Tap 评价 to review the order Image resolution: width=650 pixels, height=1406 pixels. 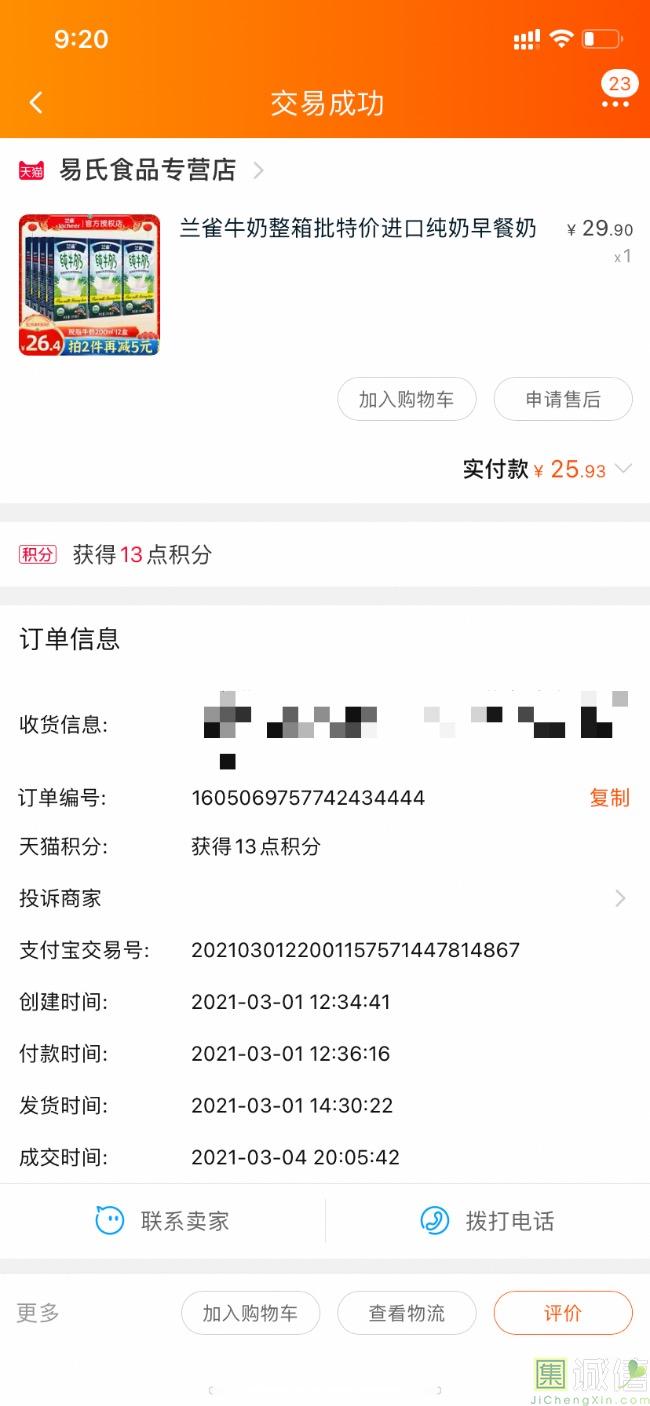tap(562, 1313)
